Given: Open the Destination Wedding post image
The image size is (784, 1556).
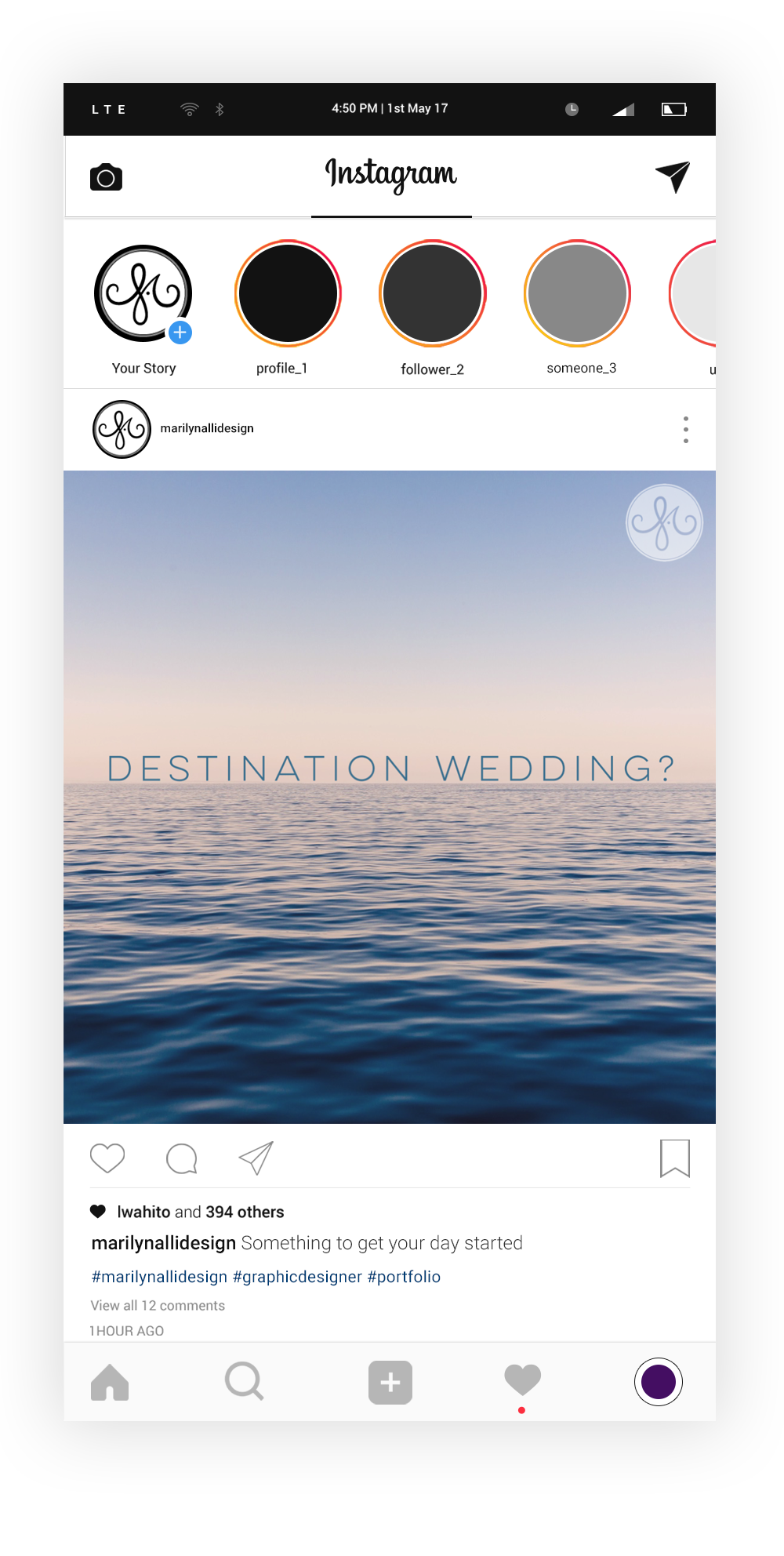Looking at the screenshot, I should click(x=390, y=796).
